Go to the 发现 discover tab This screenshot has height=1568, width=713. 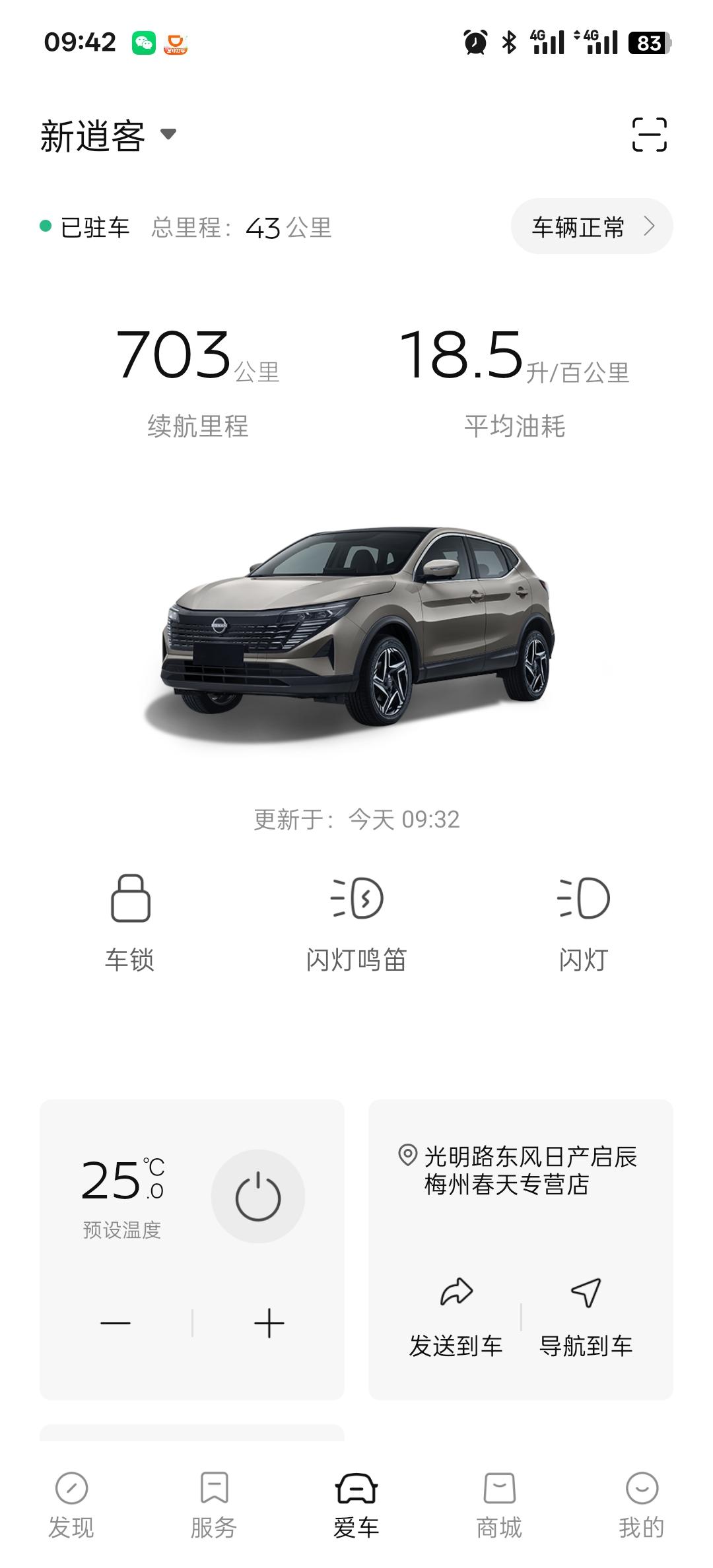(71, 1518)
